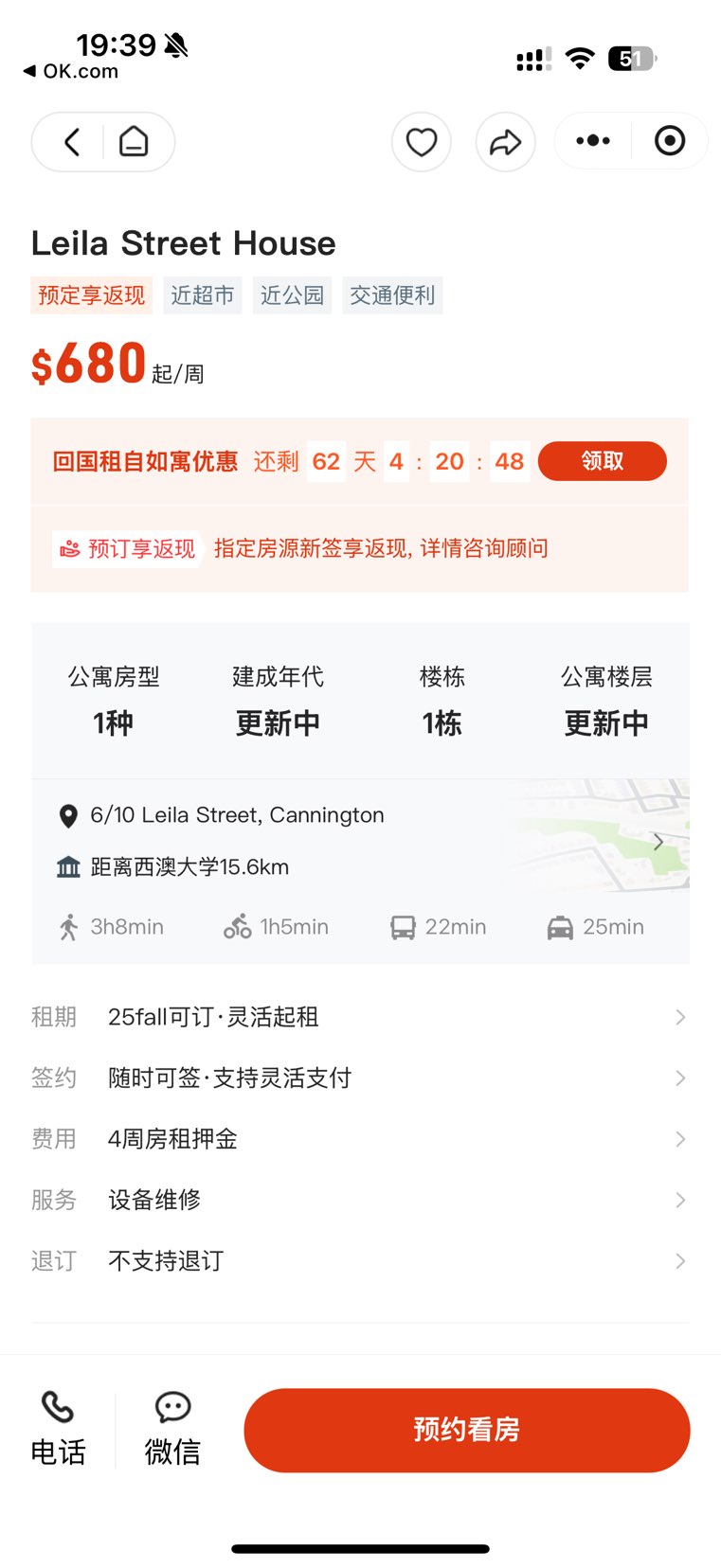Open the 租期 lease term row

click(360, 1017)
